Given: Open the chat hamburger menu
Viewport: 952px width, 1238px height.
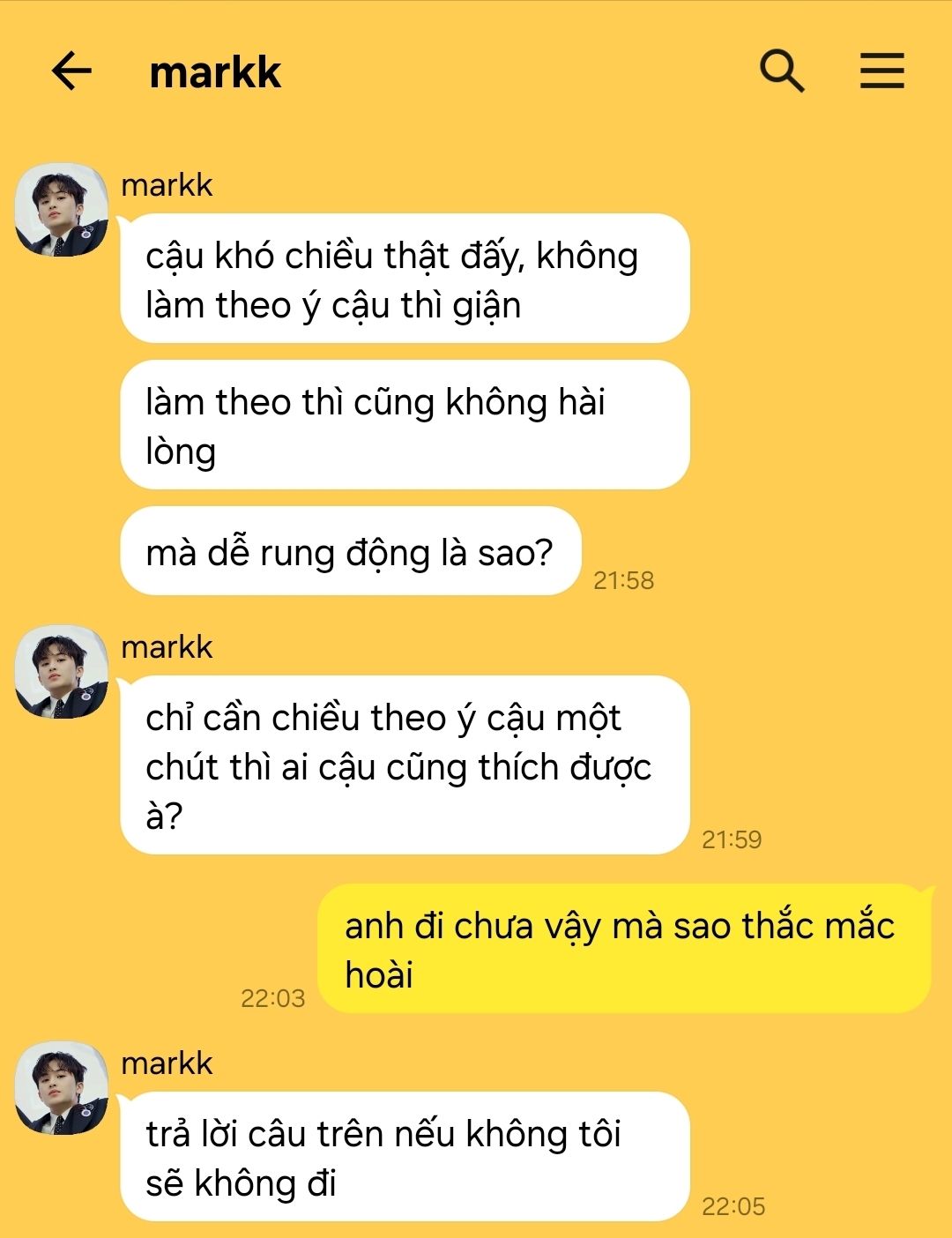Looking at the screenshot, I should tap(881, 71).
